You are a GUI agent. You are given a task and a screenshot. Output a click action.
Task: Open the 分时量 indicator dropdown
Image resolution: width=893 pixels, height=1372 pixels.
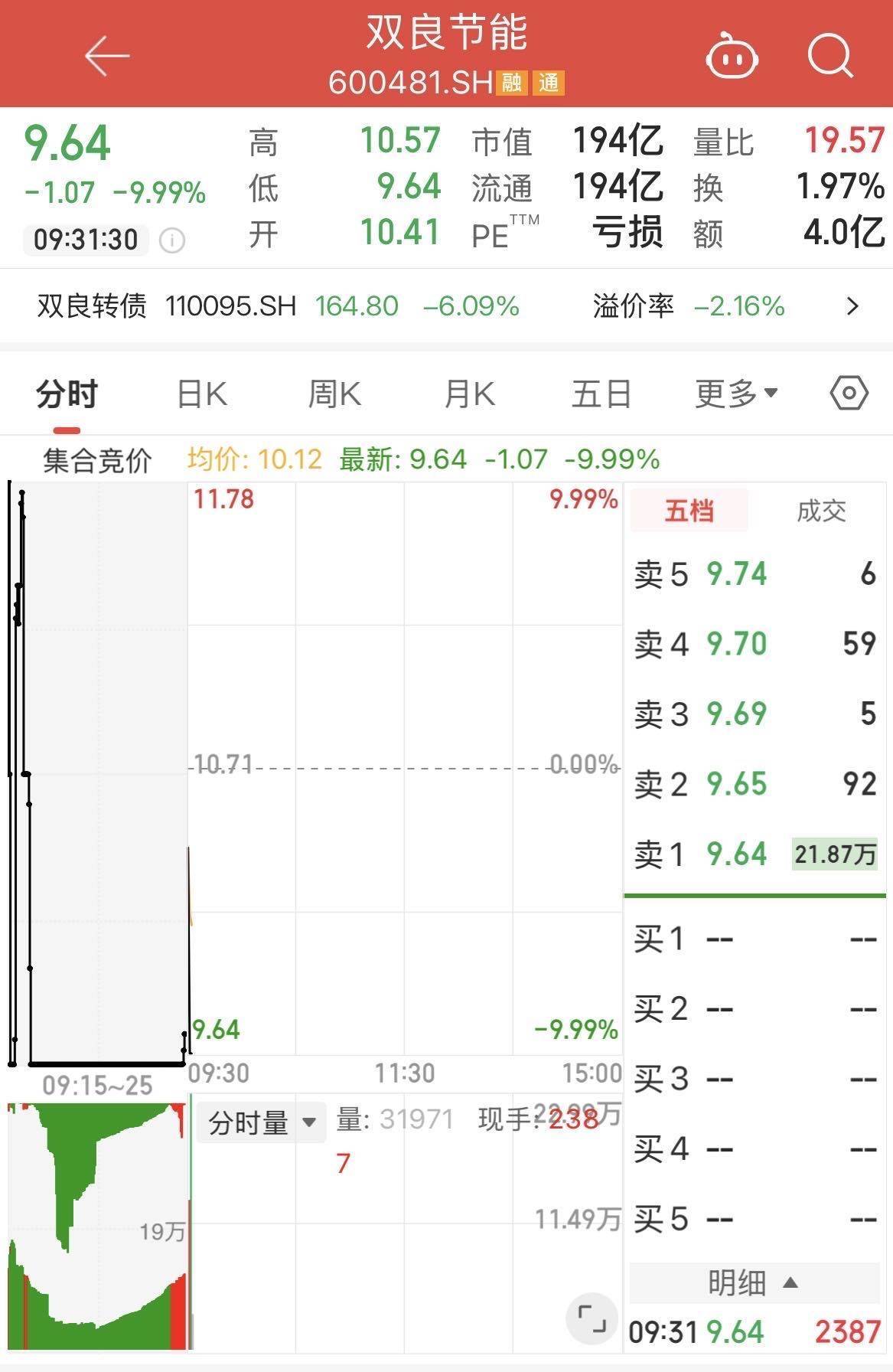click(x=261, y=1123)
